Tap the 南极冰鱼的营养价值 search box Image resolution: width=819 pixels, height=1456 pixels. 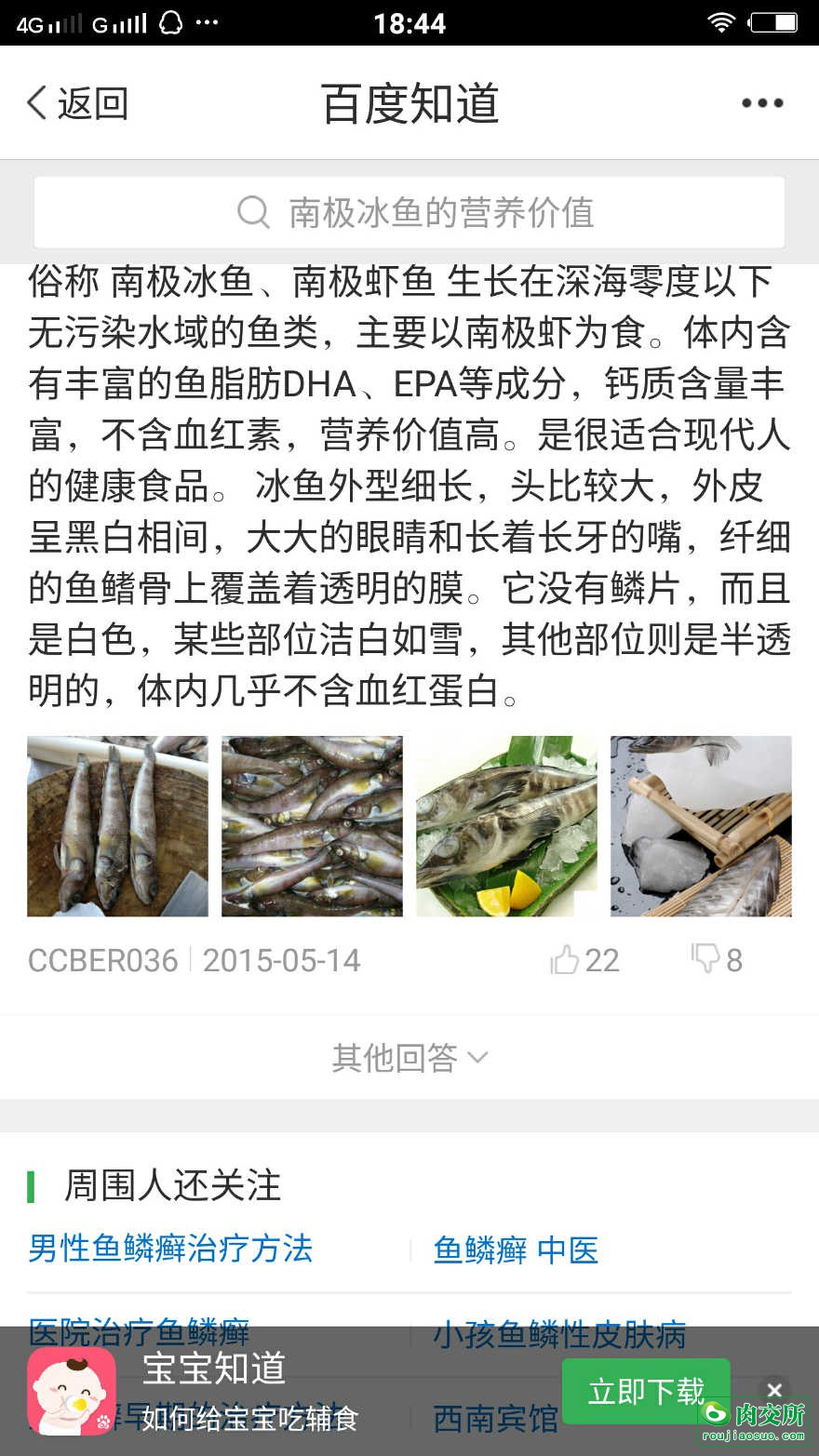(x=409, y=212)
